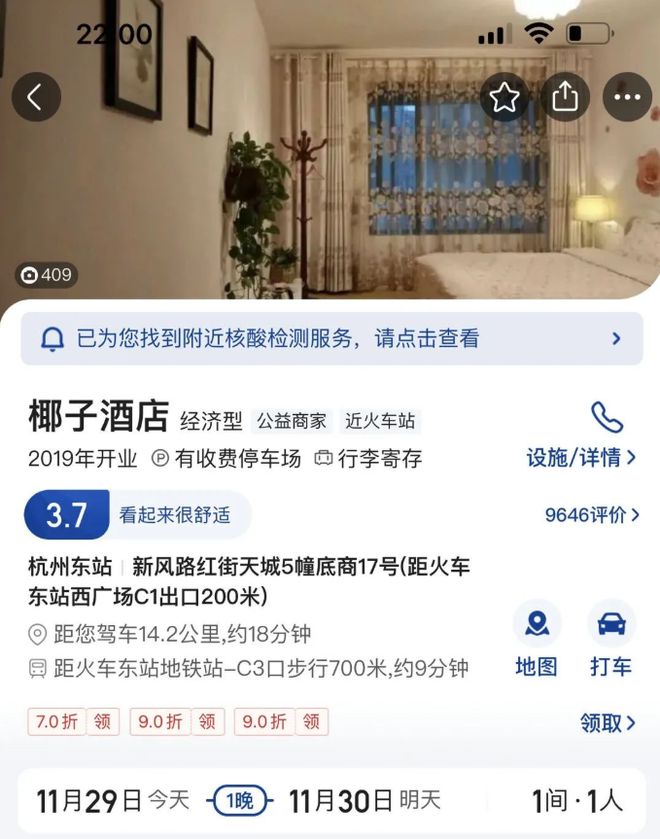This screenshot has width=660, height=839.
Task: Call the hotel via phone icon
Action: click(x=606, y=418)
